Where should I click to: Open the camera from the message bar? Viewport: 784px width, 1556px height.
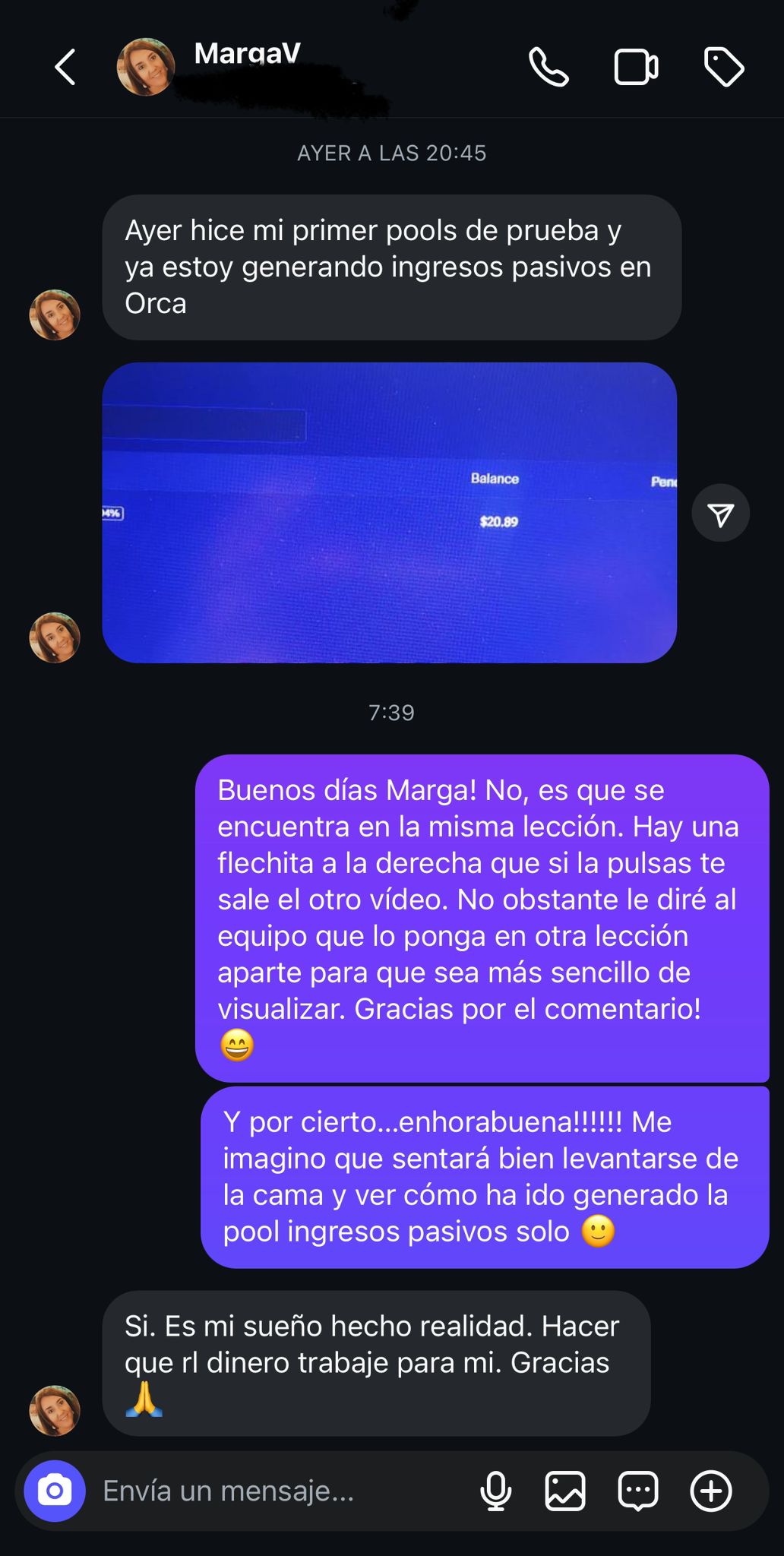point(55,1491)
